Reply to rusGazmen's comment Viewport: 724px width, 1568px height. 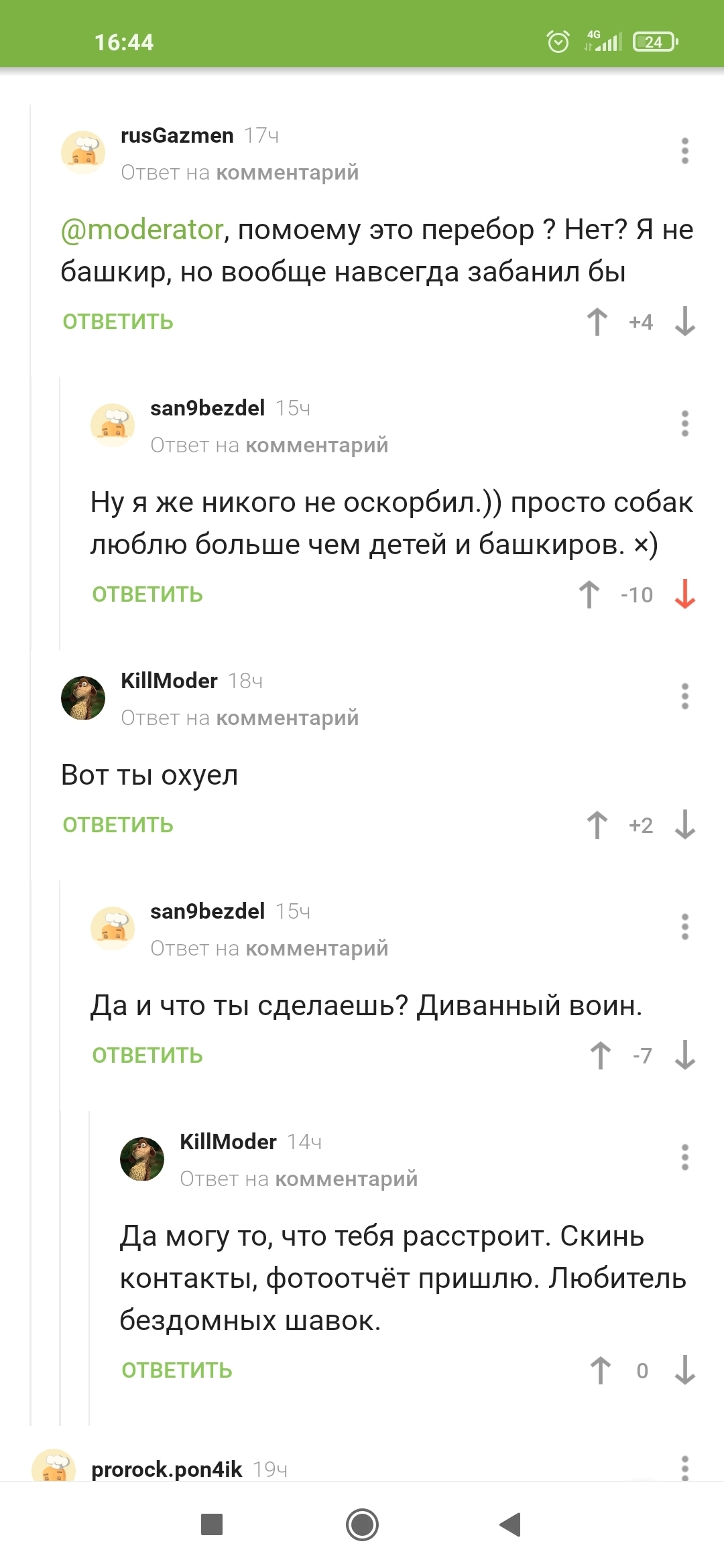coord(118,322)
